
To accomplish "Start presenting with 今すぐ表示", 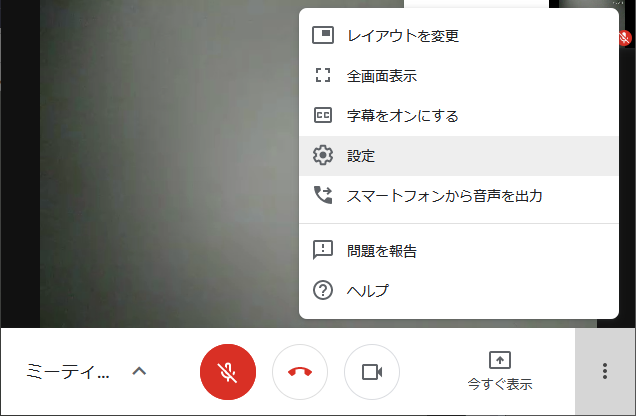I will (500, 371).
